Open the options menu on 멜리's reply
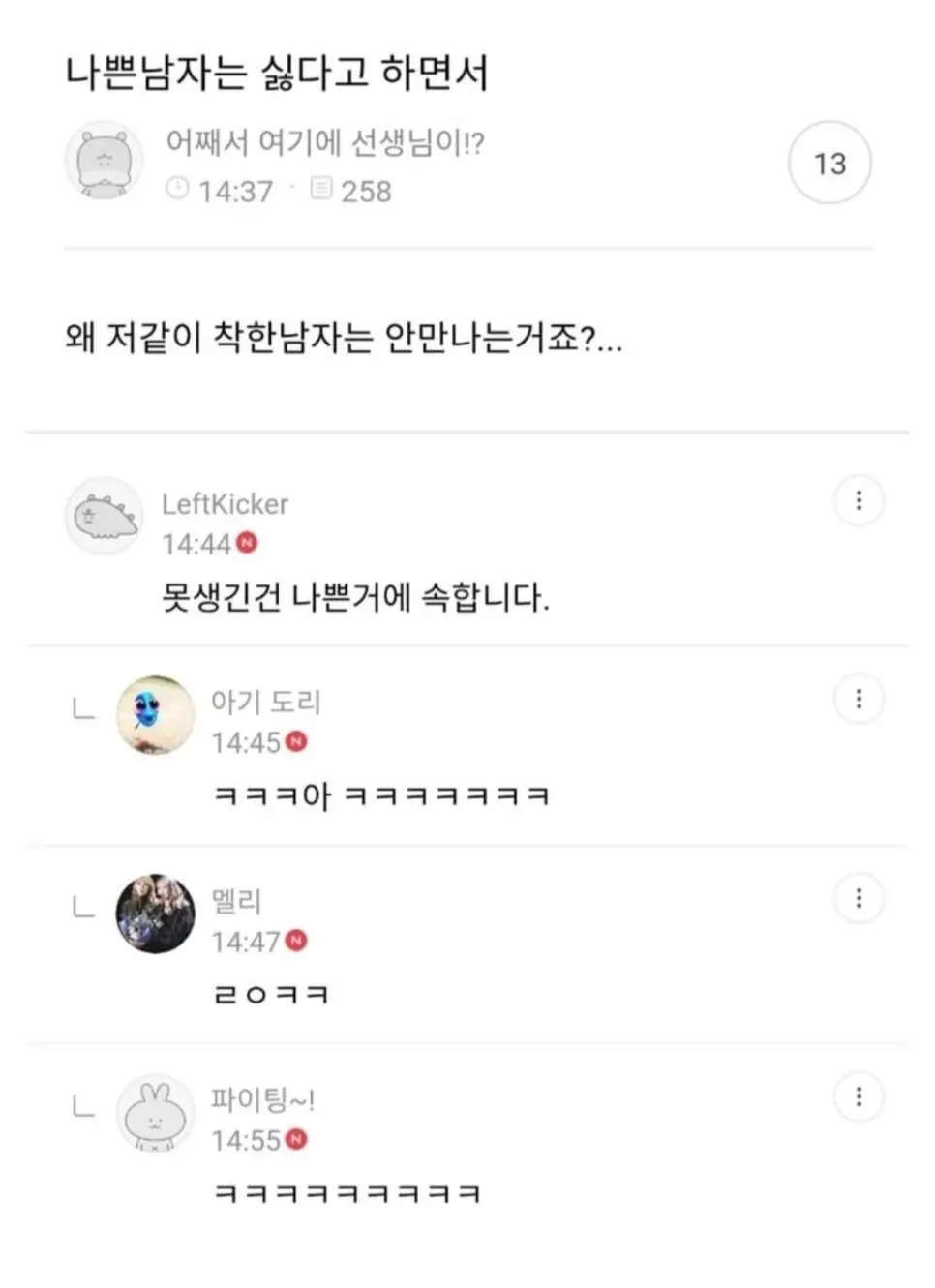Image resolution: width=935 pixels, height=1288 pixels. [858, 898]
